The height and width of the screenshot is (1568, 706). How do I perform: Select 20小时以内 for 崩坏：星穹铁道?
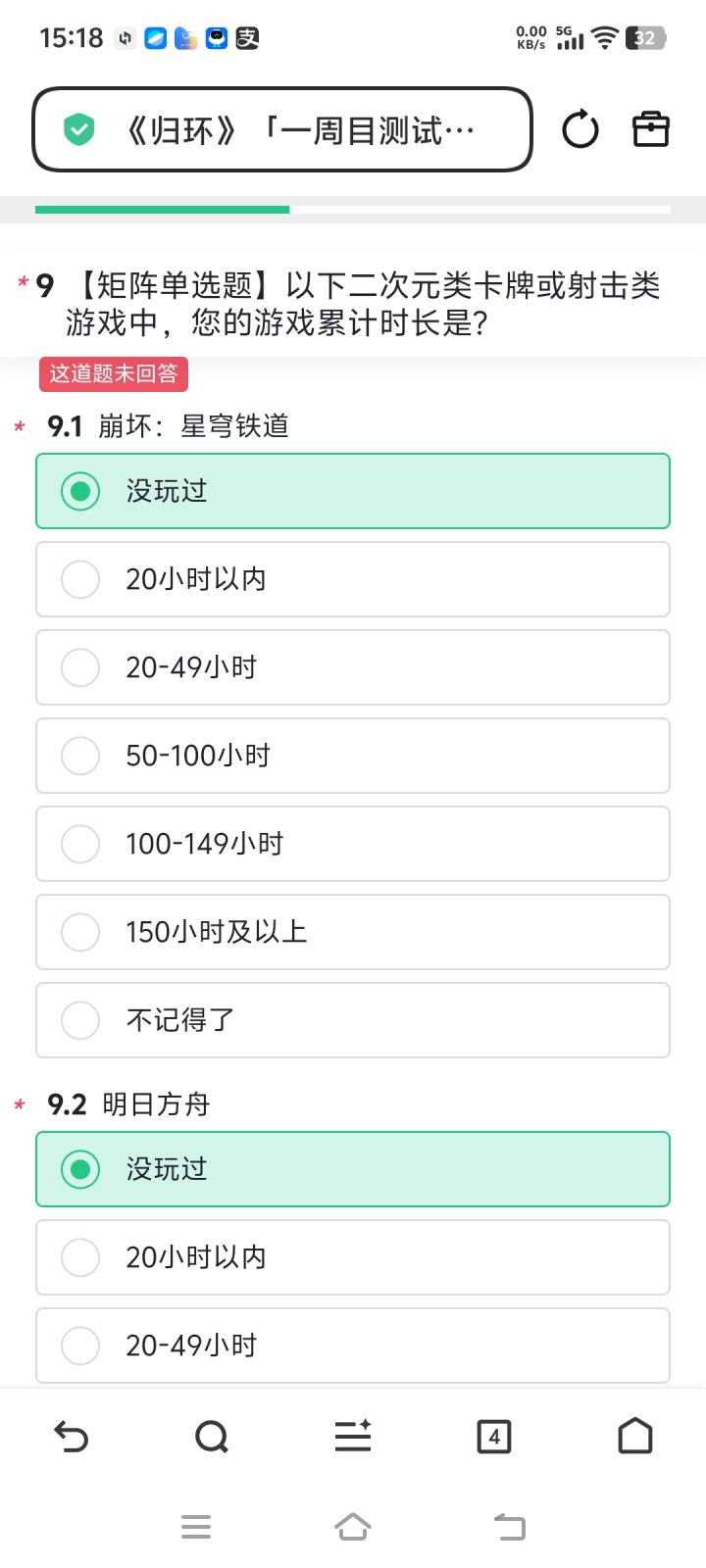click(353, 579)
